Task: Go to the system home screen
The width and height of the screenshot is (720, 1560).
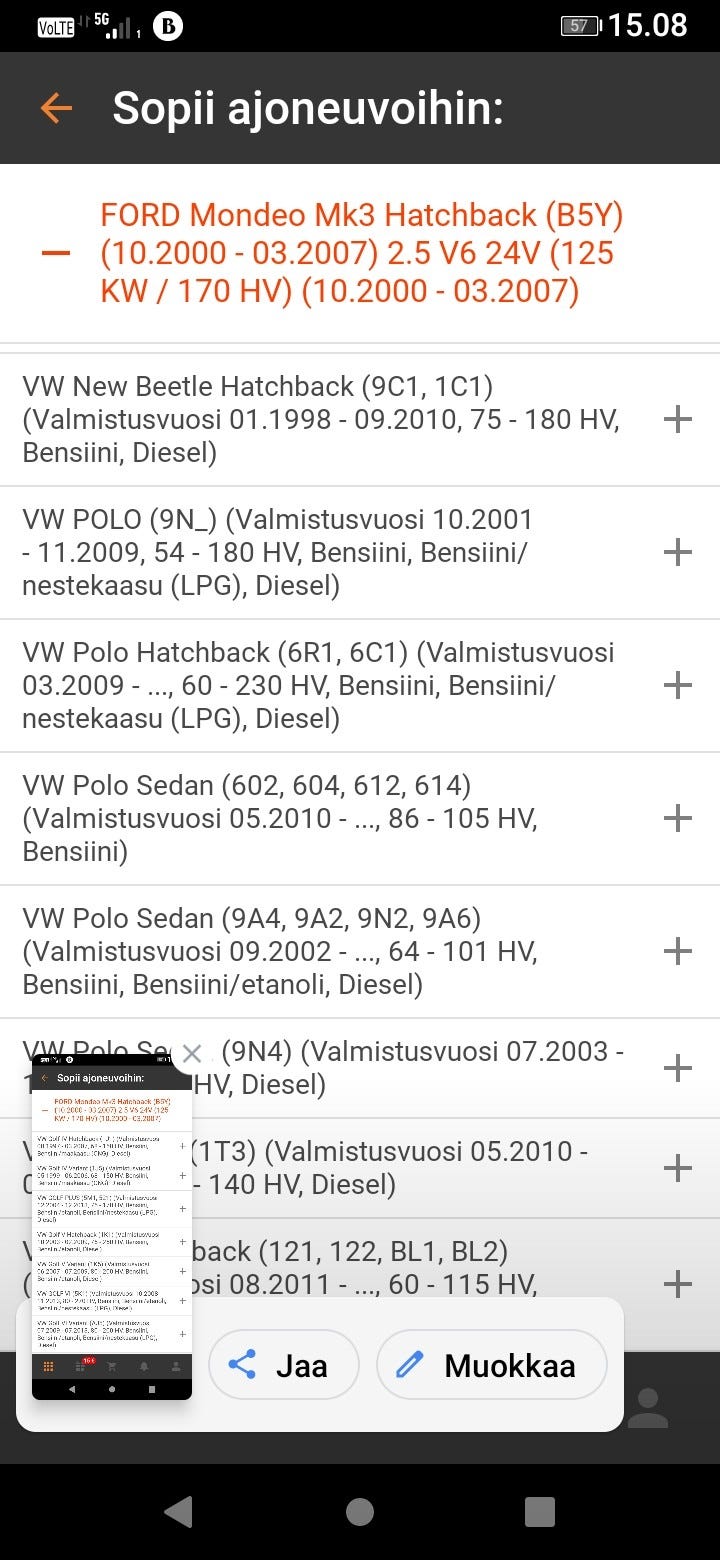Action: click(360, 1512)
